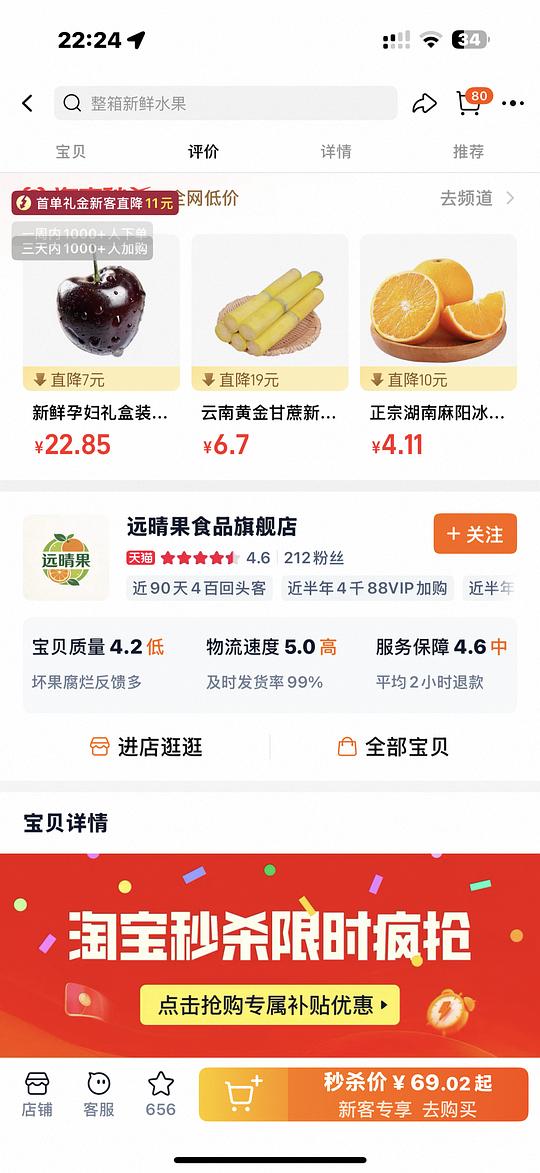The width and height of the screenshot is (540, 1173).
Task: Open the cherry product priced ¥22.85
Action: click(101, 346)
